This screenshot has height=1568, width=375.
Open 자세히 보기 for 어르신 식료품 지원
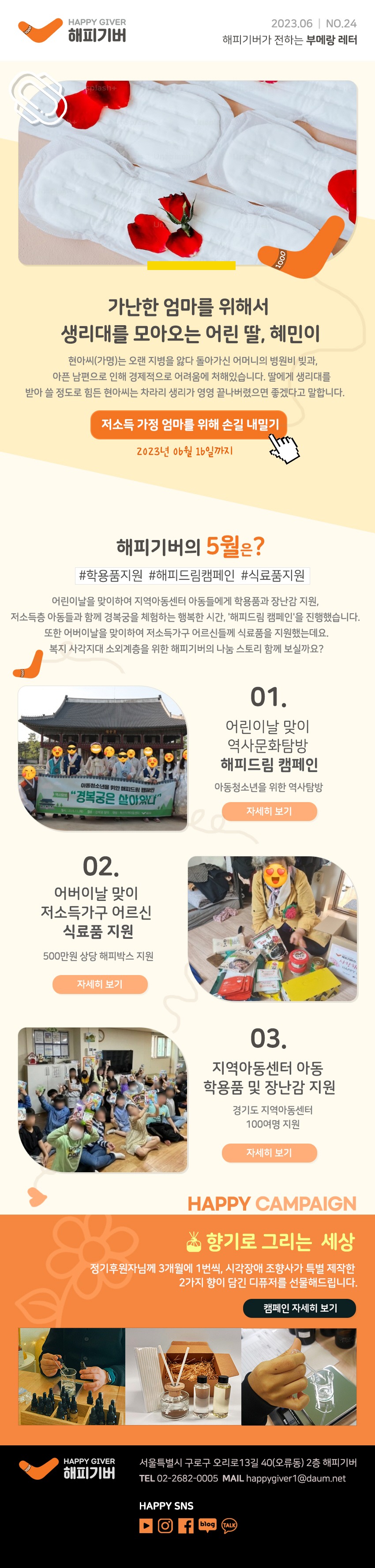pyautogui.click(x=100, y=984)
